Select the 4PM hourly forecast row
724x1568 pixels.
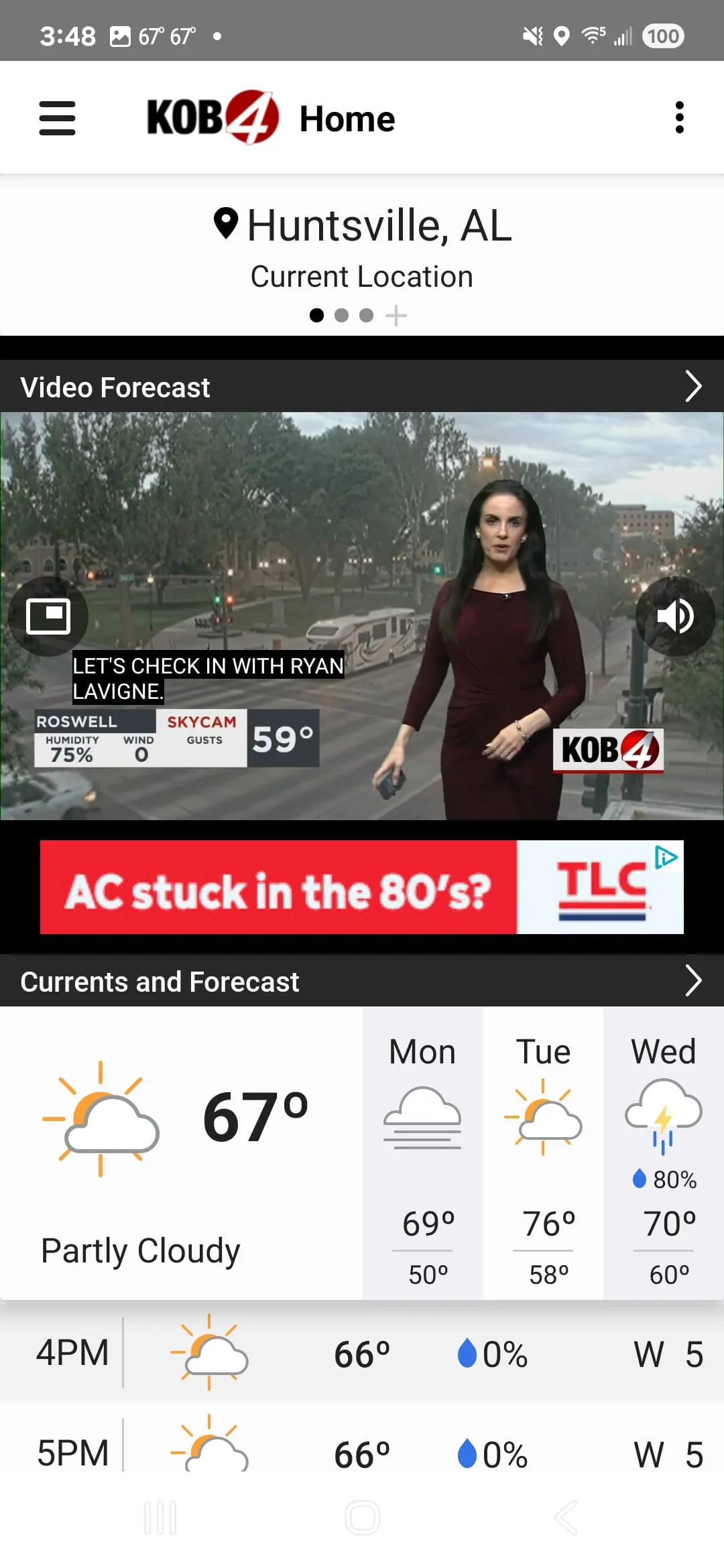pos(362,1354)
